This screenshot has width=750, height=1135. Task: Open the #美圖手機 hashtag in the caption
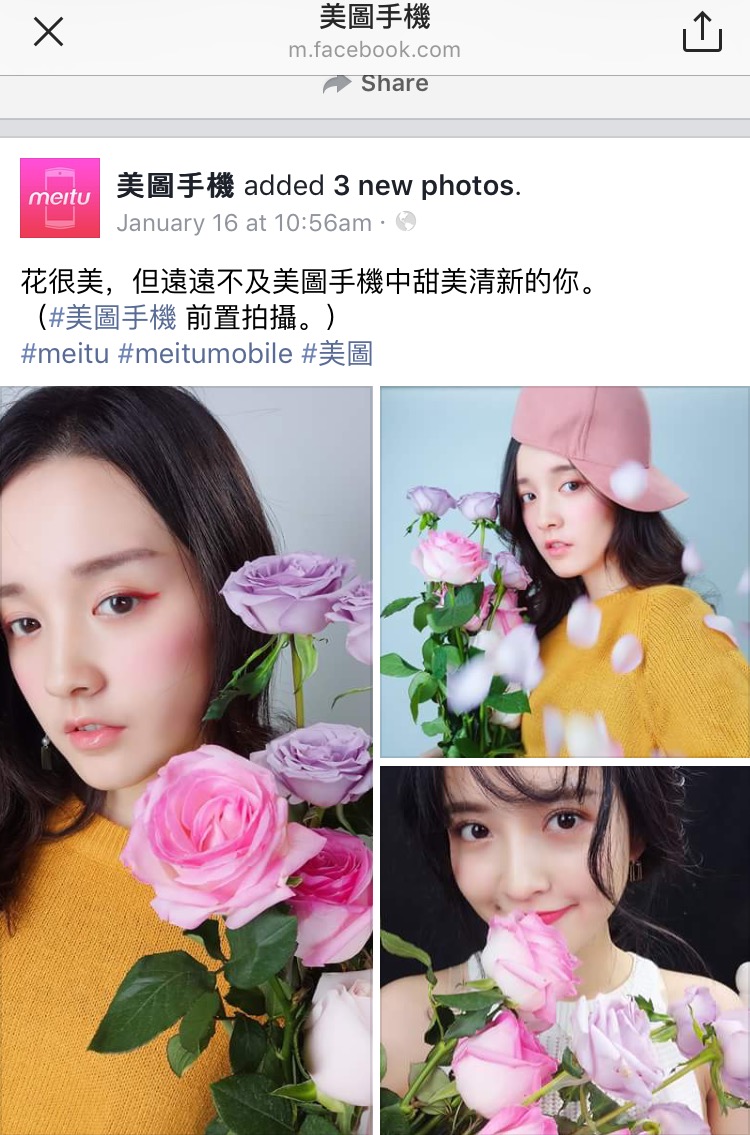112,318
